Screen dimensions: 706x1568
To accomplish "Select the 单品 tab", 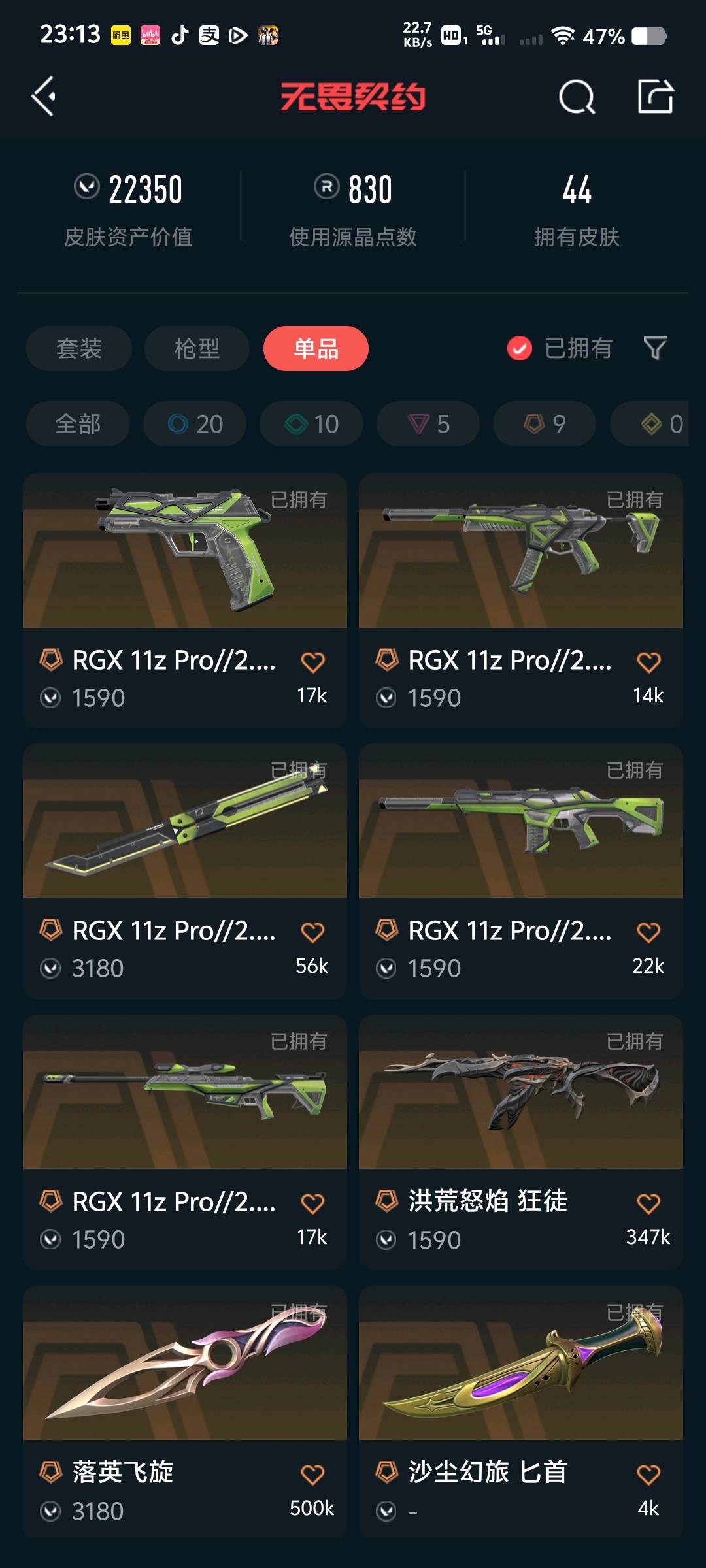I will [316, 348].
